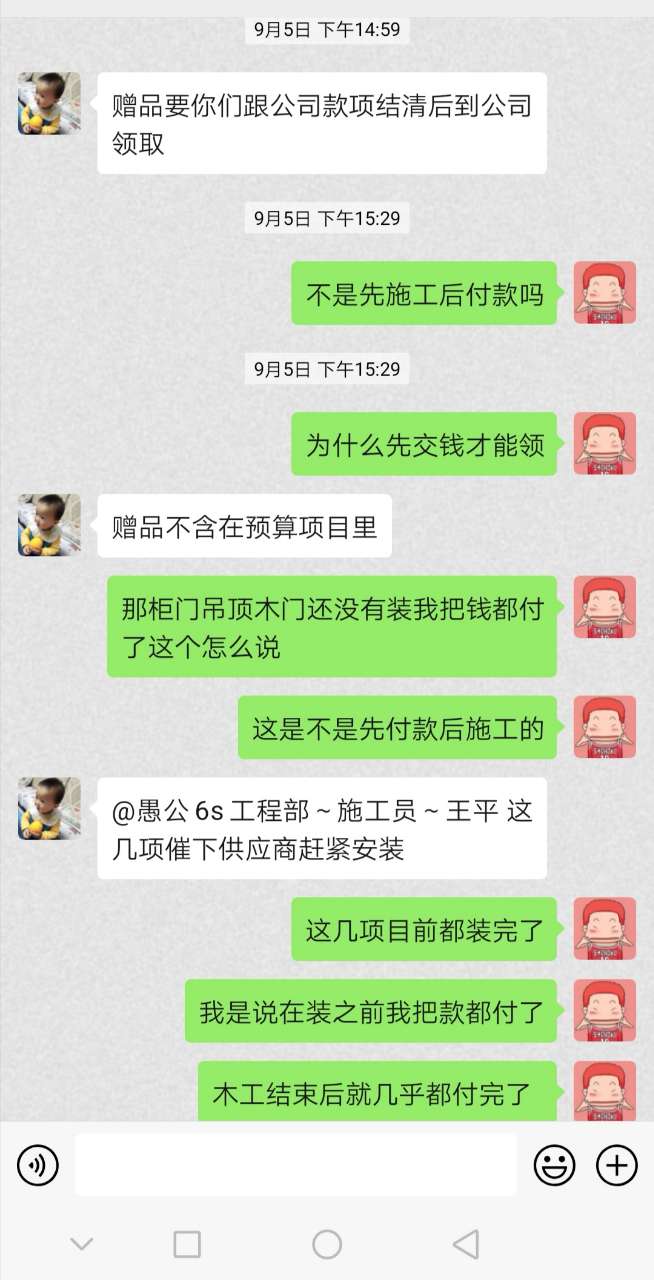Go to home via circle button
654x1280 pixels.
click(327, 1244)
